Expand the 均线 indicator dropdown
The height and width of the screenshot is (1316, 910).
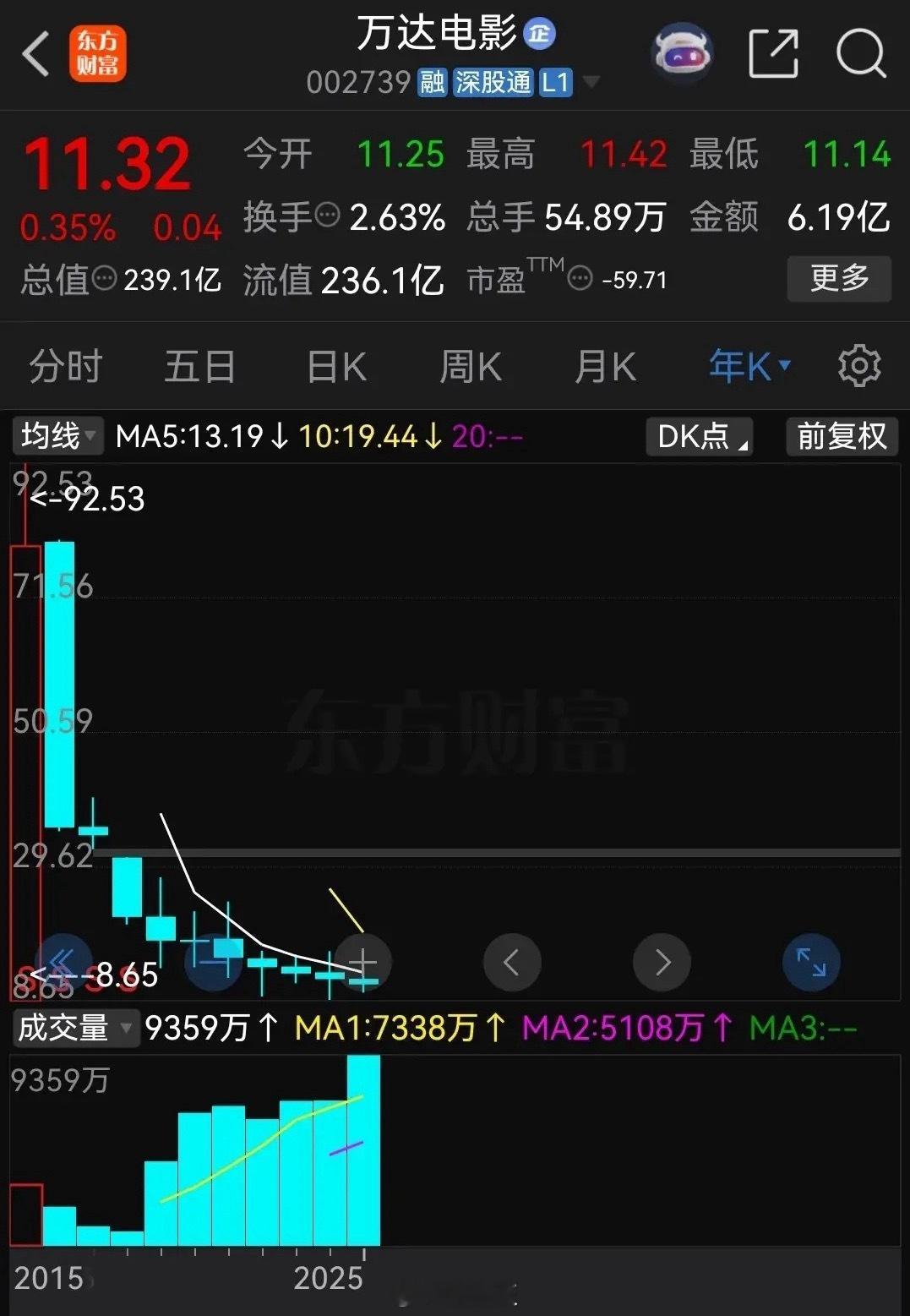[57, 438]
